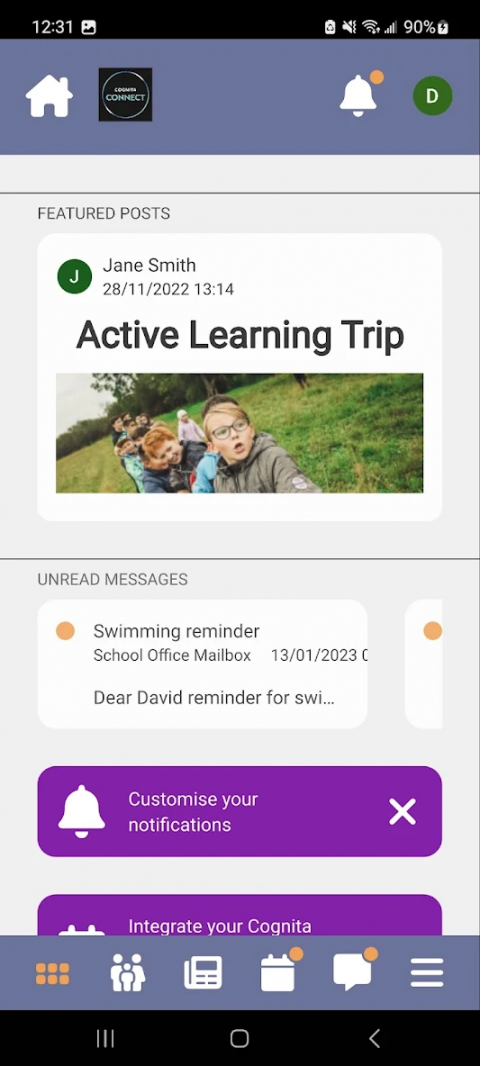Open the notifications bell
This screenshot has height=1066, width=480.
coord(359,95)
